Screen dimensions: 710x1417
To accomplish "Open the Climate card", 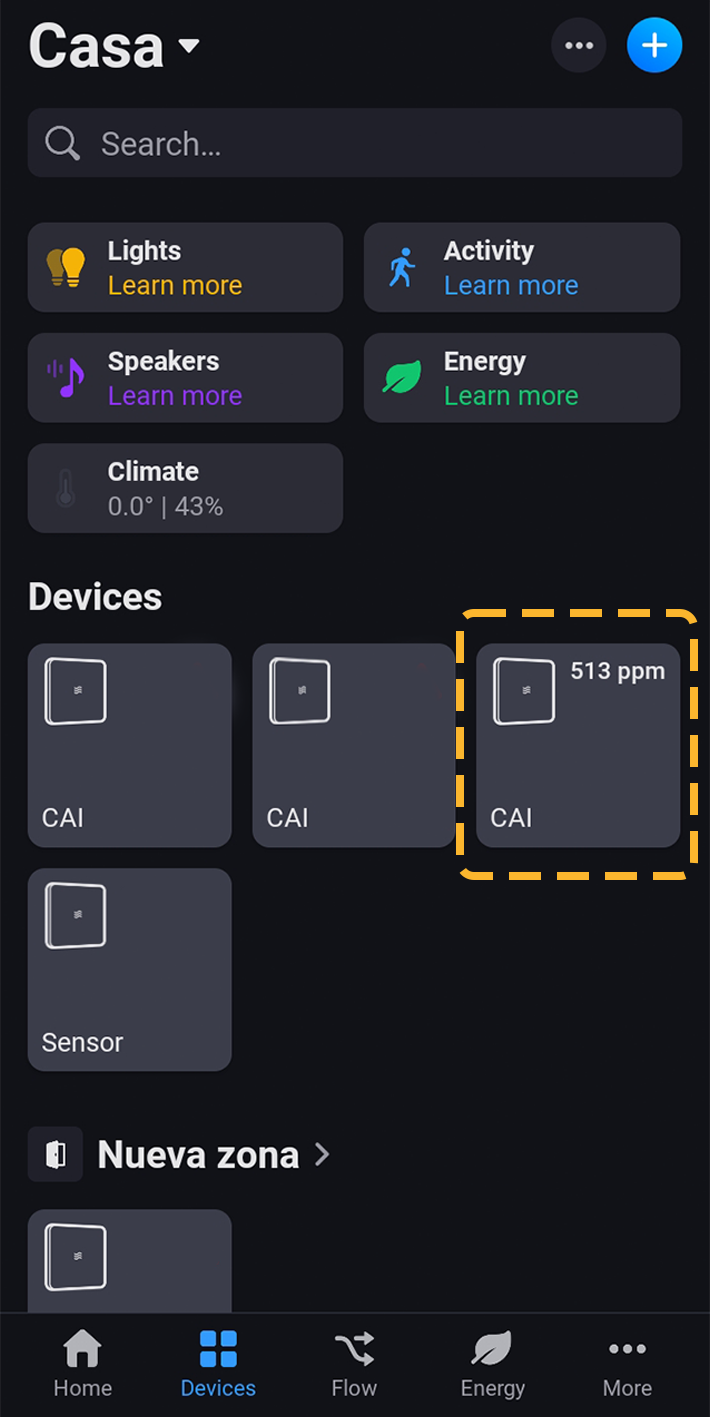I will point(185,488).
